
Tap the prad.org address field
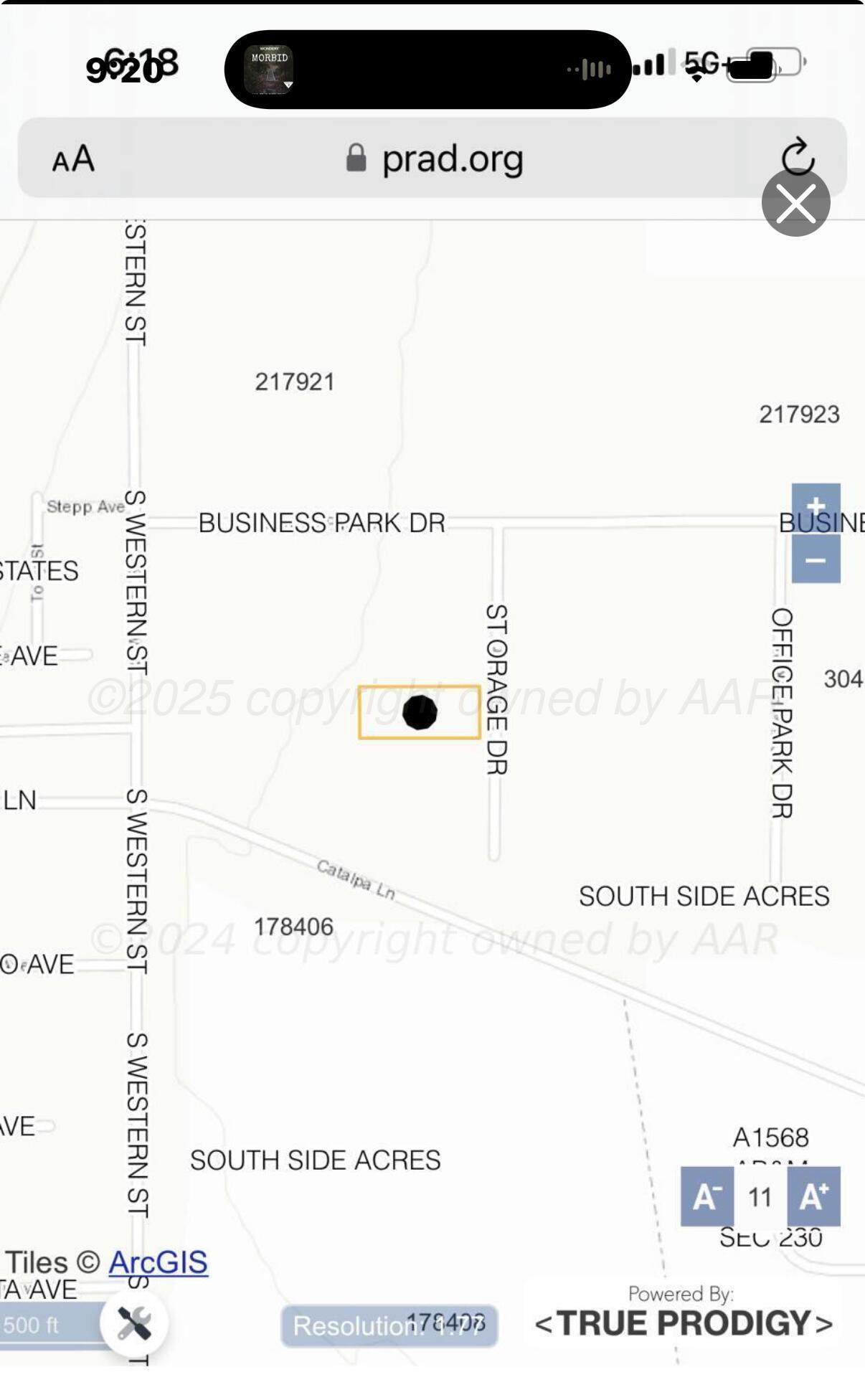click(x=435, y=159)
